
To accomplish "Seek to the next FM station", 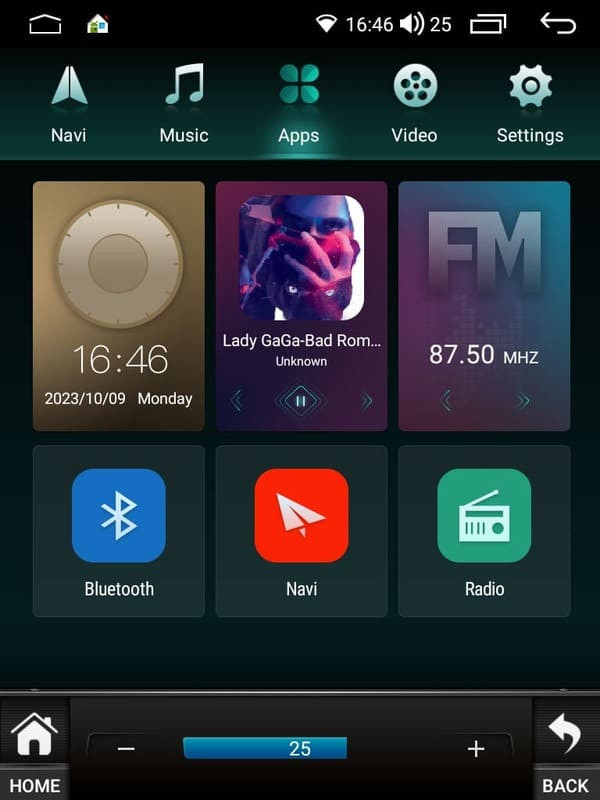I will coord(523,402).
